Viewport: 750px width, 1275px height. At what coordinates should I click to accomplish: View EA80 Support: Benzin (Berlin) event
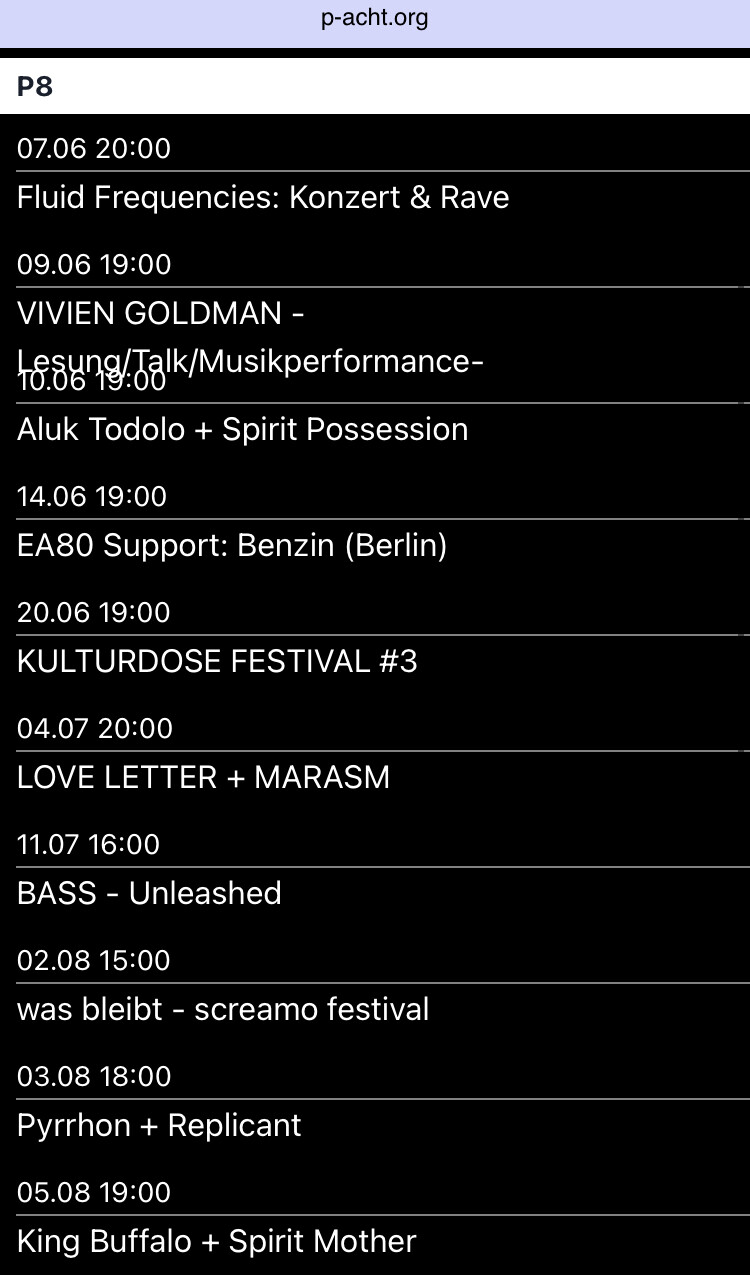click(x=232, y=545)
